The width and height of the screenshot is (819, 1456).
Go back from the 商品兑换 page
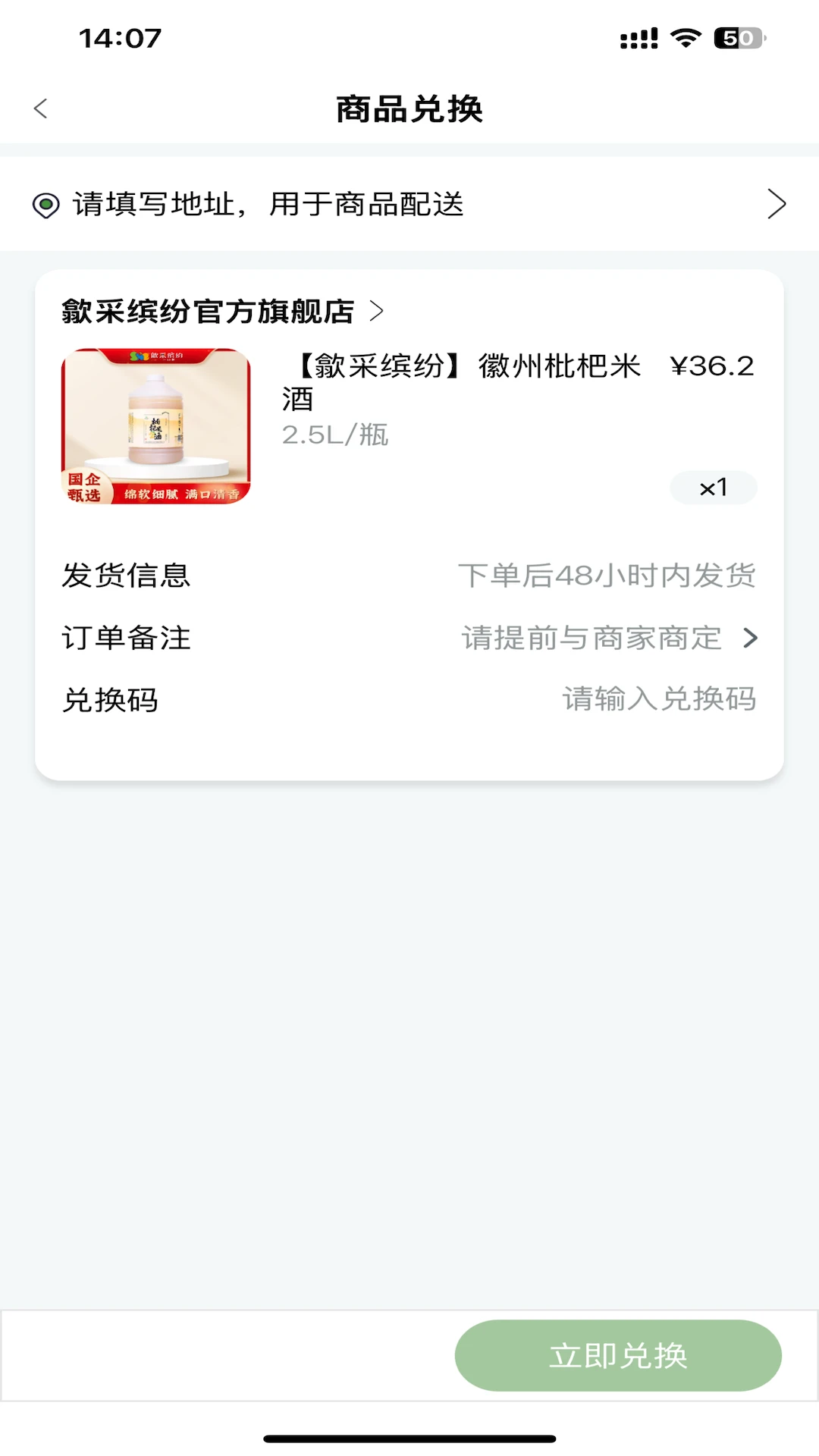41,108
